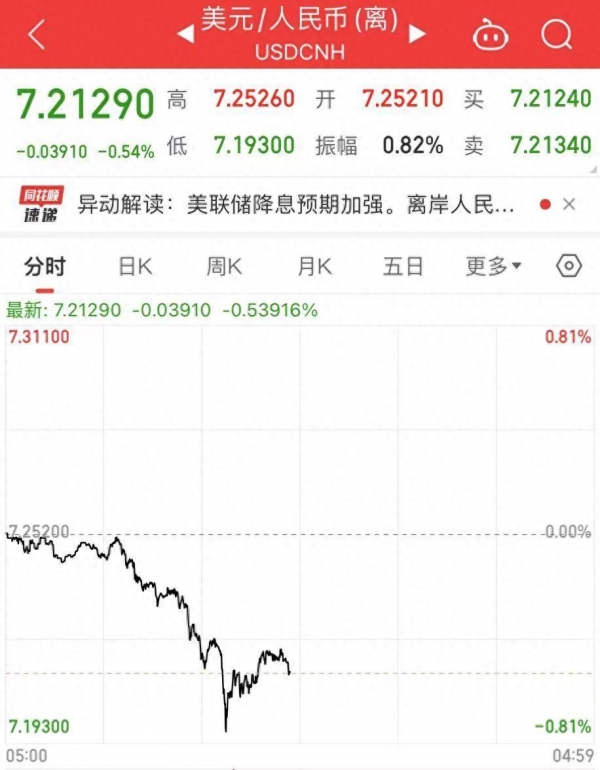The height and width of the screenshot is (770, 600).
Task: Expand the 更多 chart period dropdown
Action: tap(494, 266)
